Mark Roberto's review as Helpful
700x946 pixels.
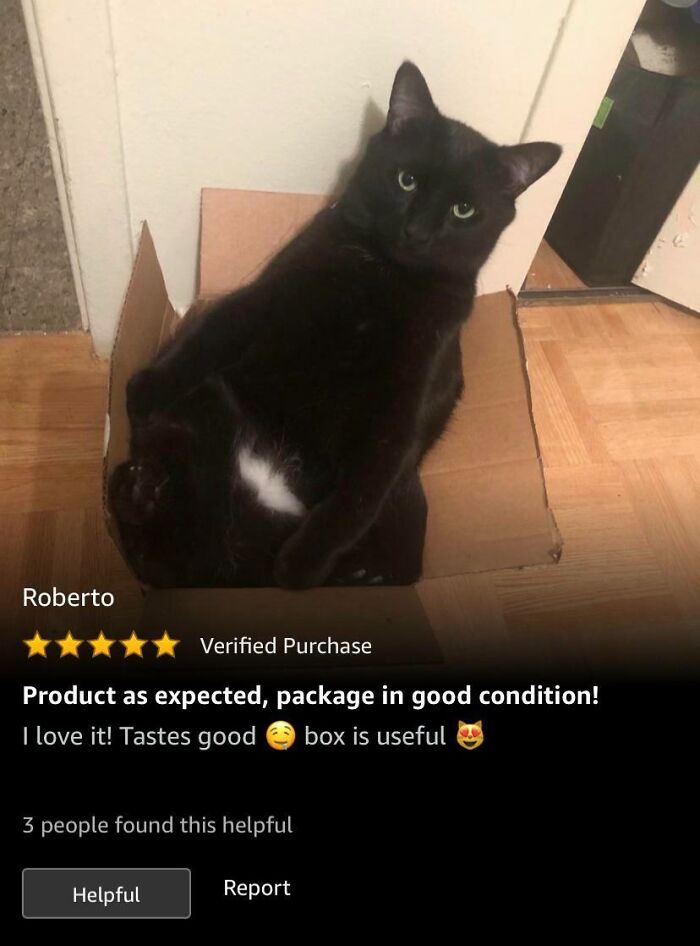106,893
